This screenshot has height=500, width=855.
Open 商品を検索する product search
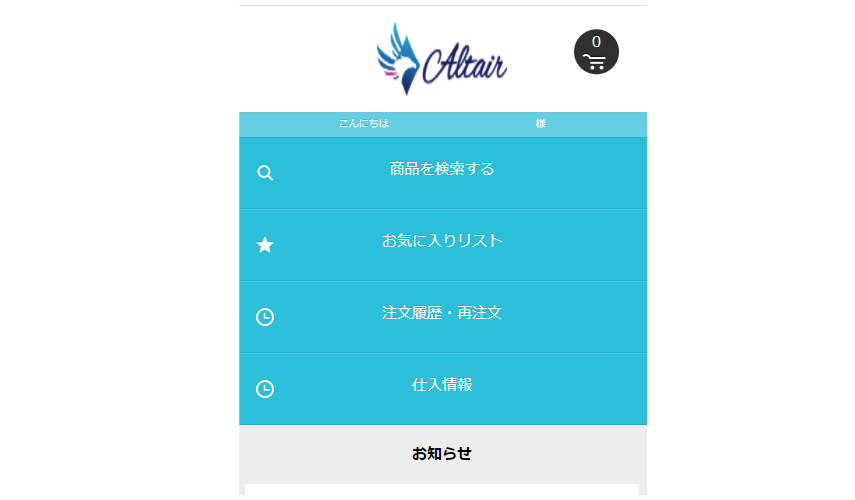coord(442,170)
